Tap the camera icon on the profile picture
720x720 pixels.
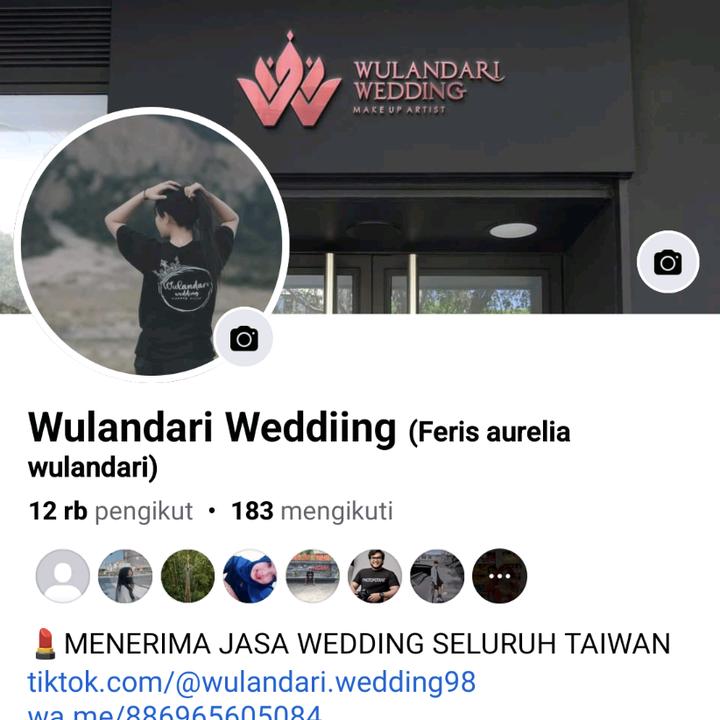pyautogui.click(x=243, y=339)
